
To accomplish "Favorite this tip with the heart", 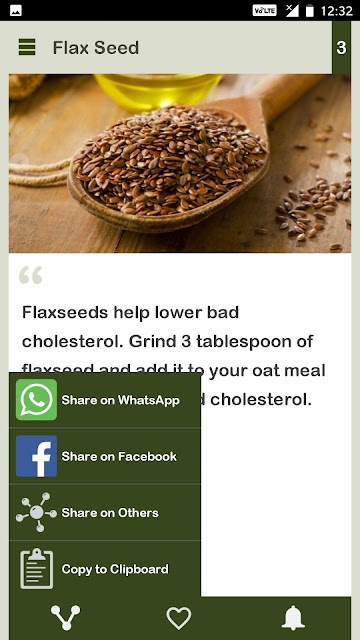I will pos(179,618).
